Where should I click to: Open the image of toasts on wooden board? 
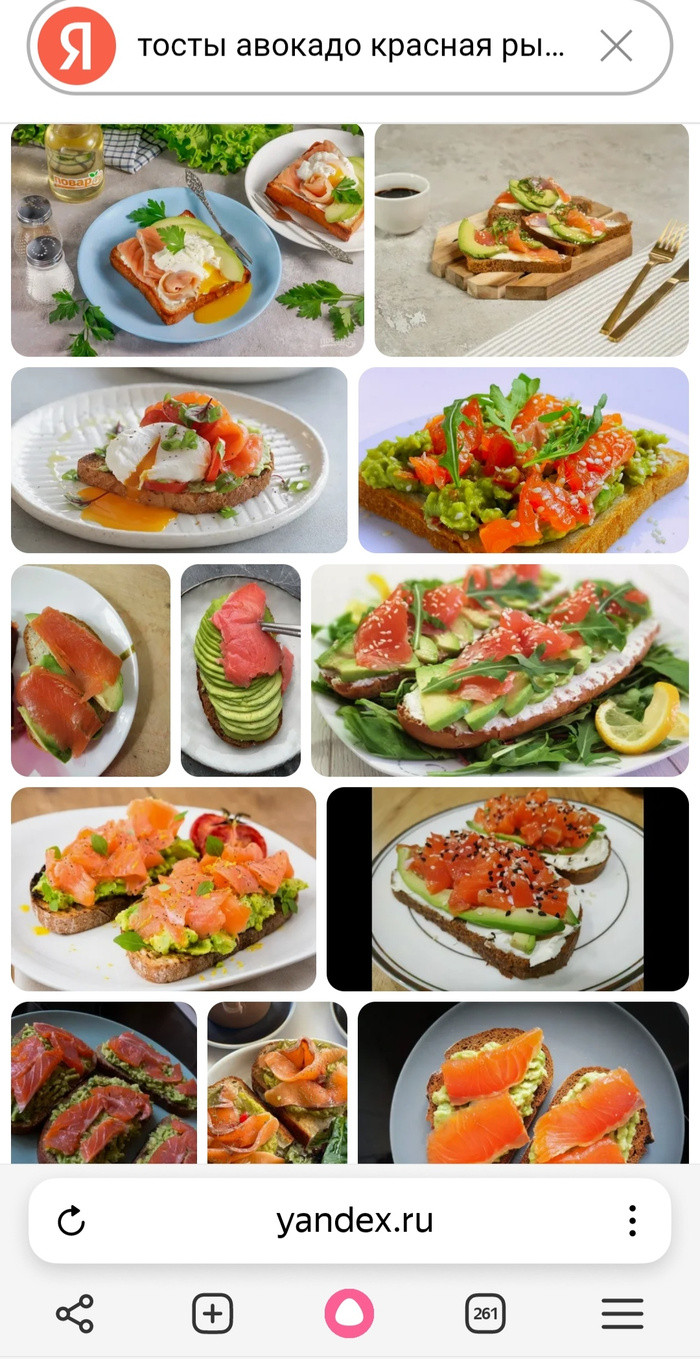[531, 240]
